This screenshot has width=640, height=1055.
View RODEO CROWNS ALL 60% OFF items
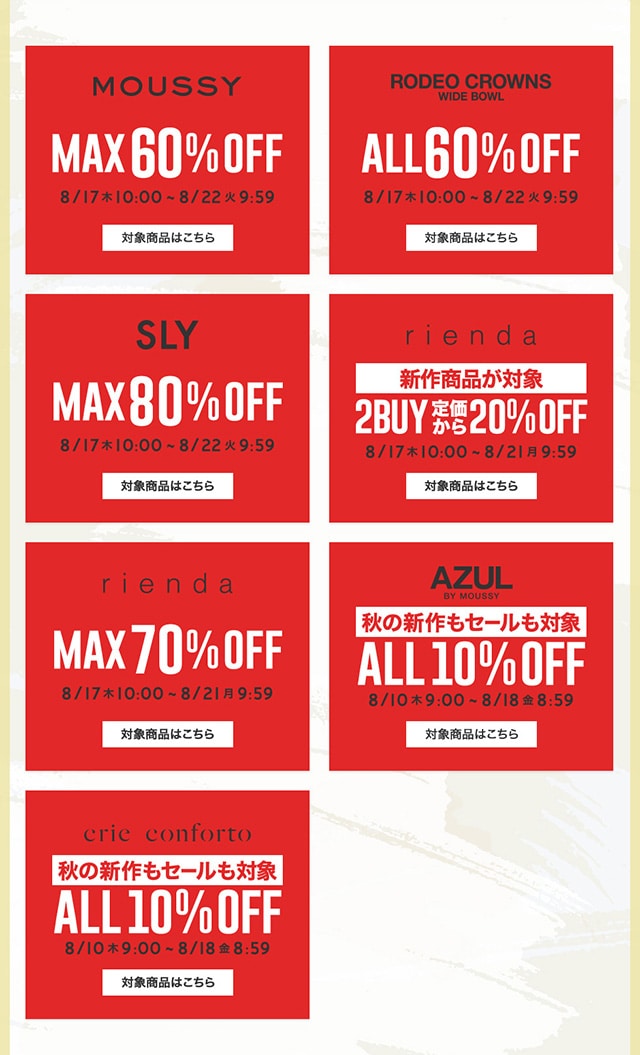[471, 238]
